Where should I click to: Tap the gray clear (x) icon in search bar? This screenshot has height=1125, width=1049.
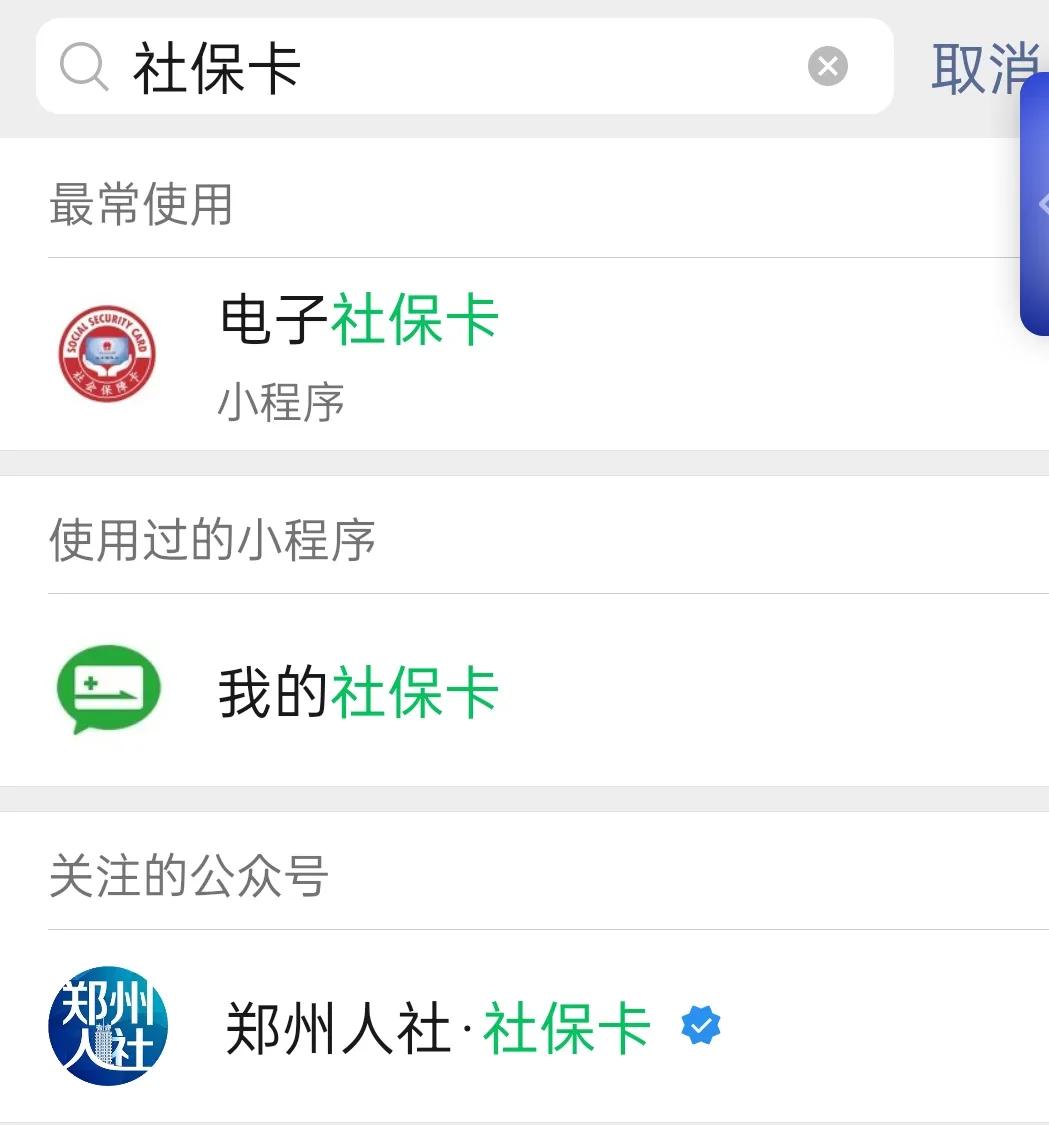(x=827, y=66)
